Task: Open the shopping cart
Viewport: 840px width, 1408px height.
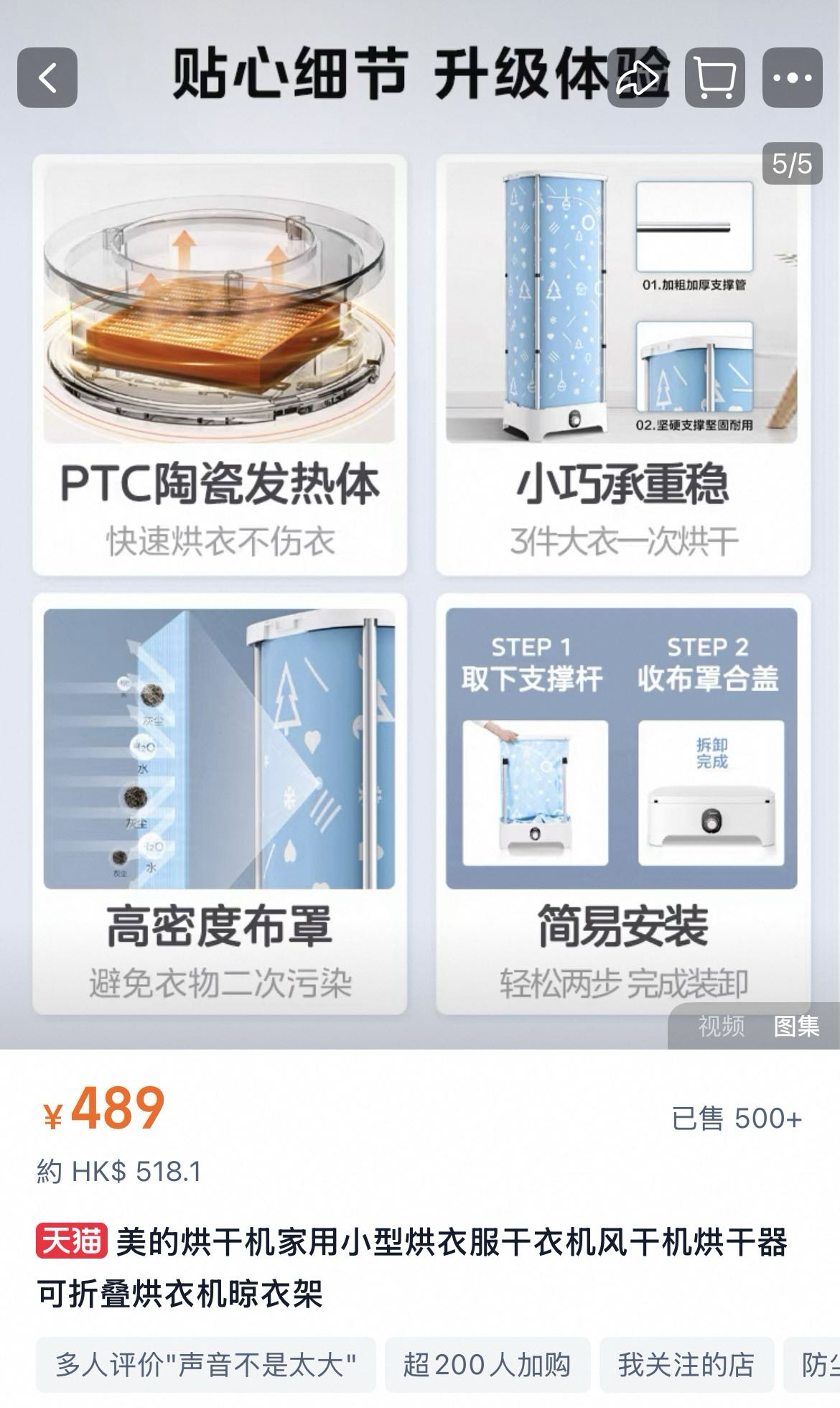Action: point(715,78)
